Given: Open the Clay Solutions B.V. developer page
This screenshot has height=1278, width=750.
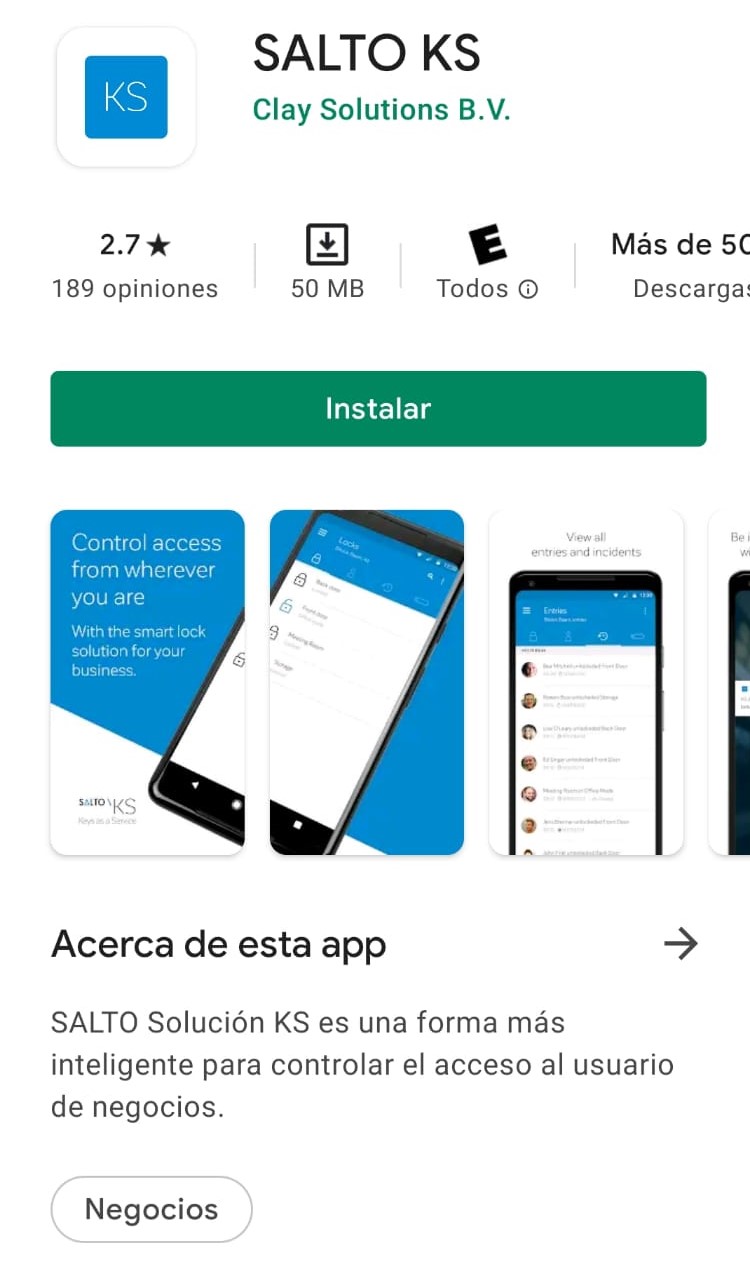Looking at the screenshot, I should point(381,109).
